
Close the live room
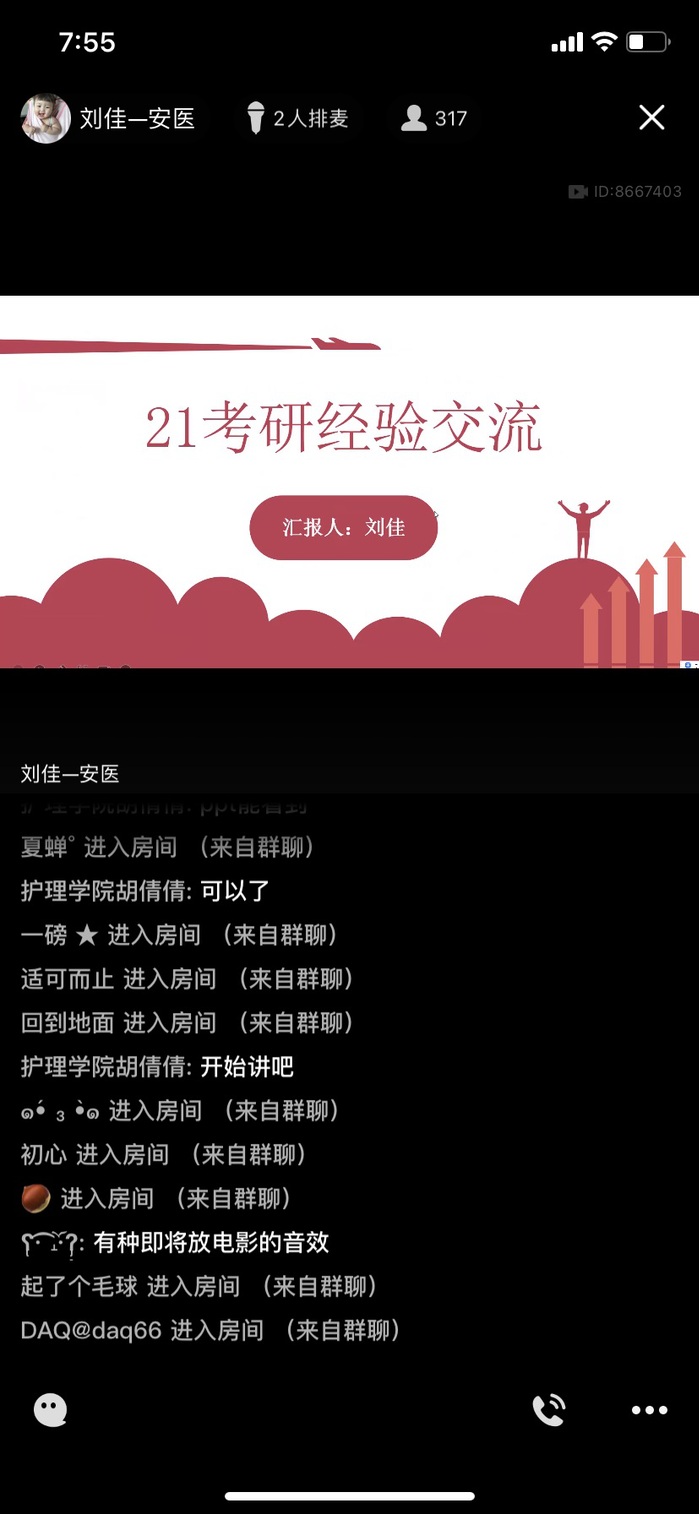click(651, 118)
